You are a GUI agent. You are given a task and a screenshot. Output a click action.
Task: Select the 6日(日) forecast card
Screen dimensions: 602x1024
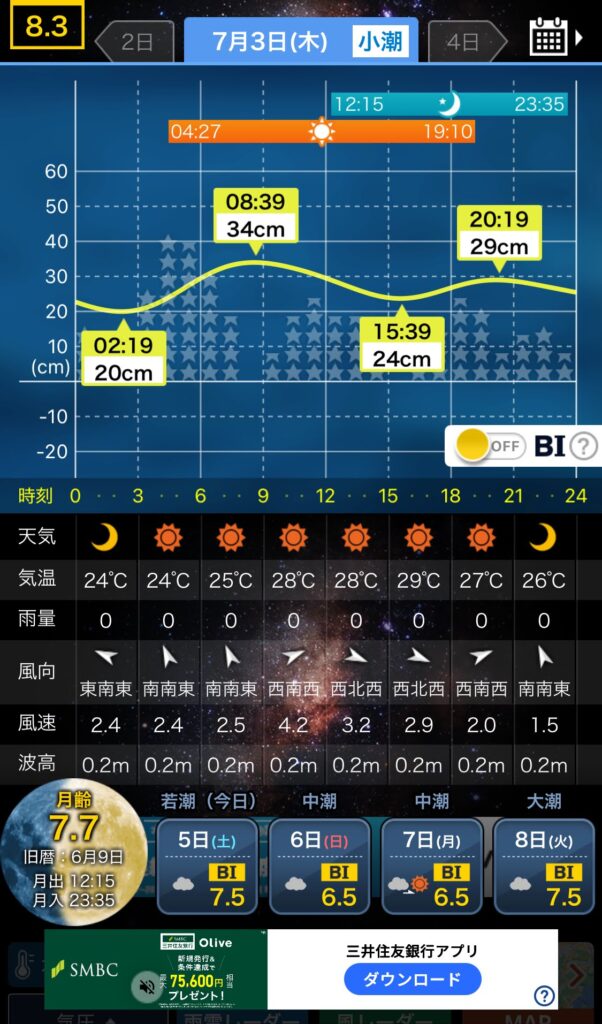319,866
